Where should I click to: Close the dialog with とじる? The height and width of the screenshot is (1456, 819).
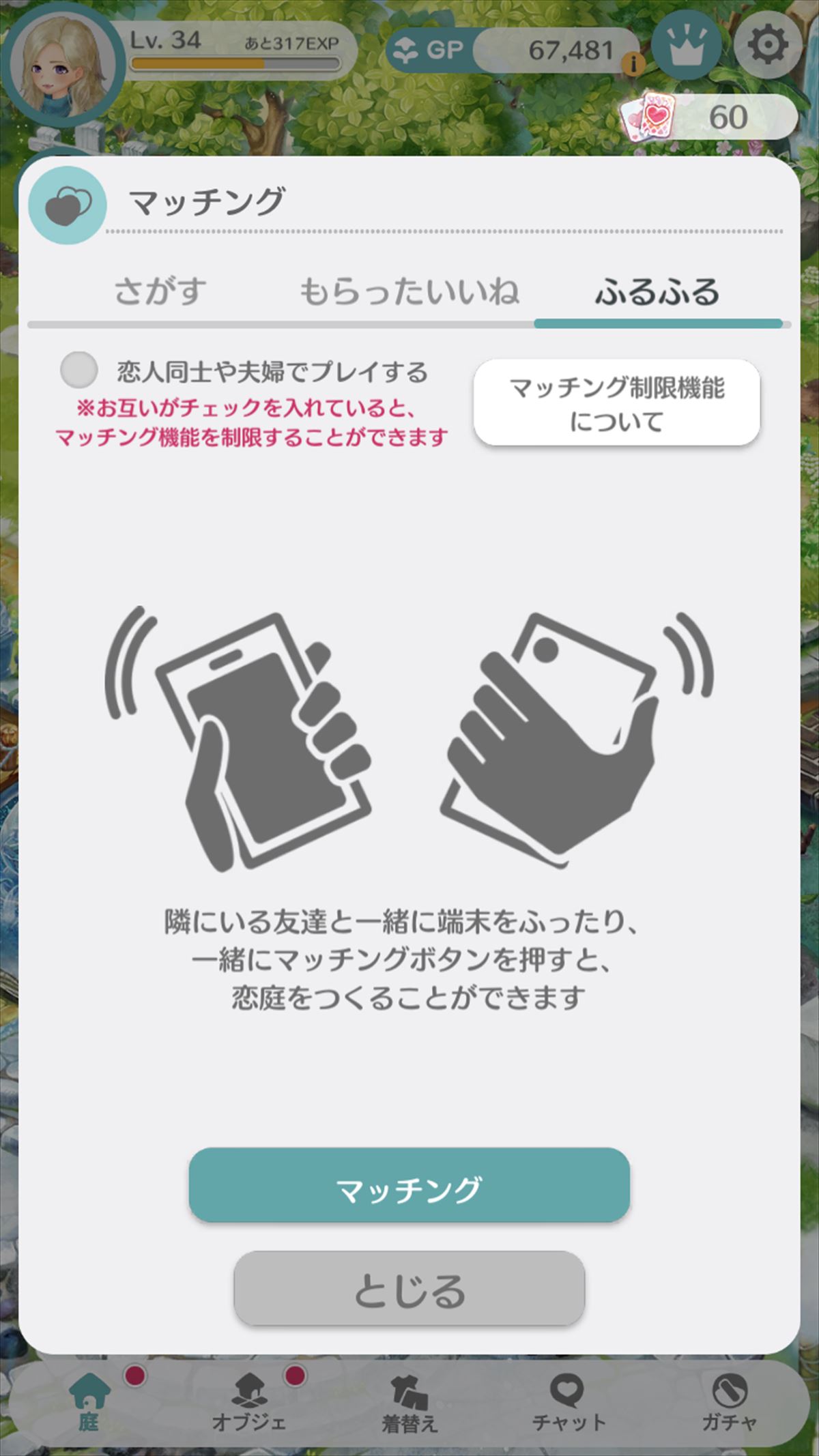[x=409, y=1290]
